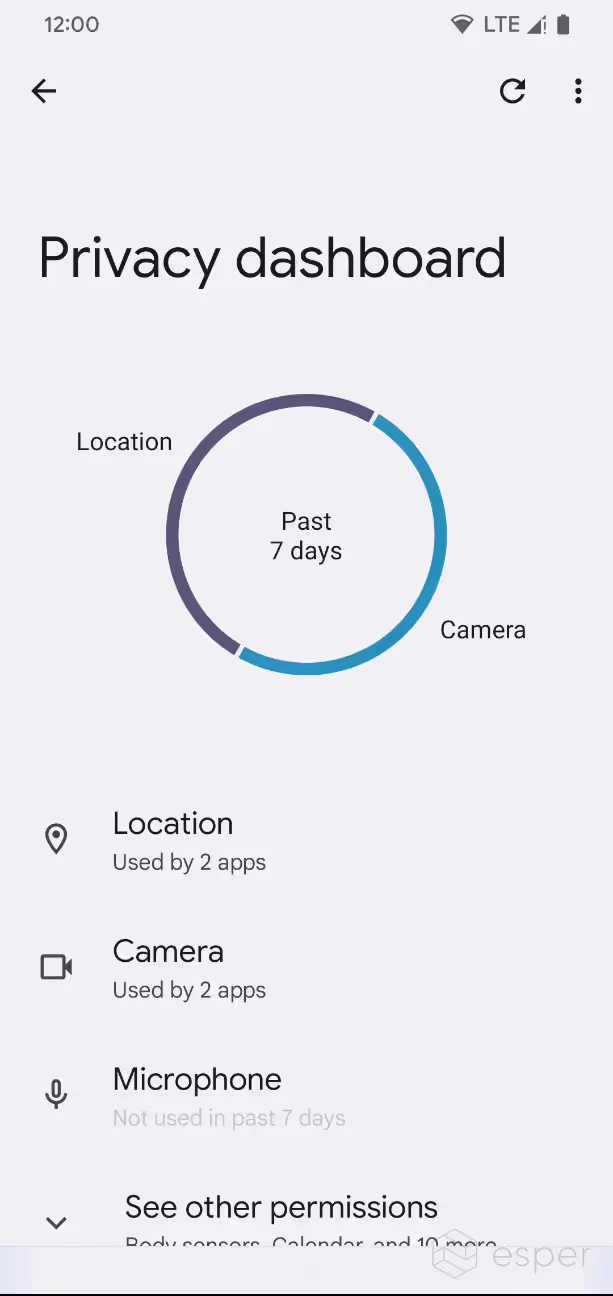
Task: Go back using the arrow icon
Action: coord(44,92)
